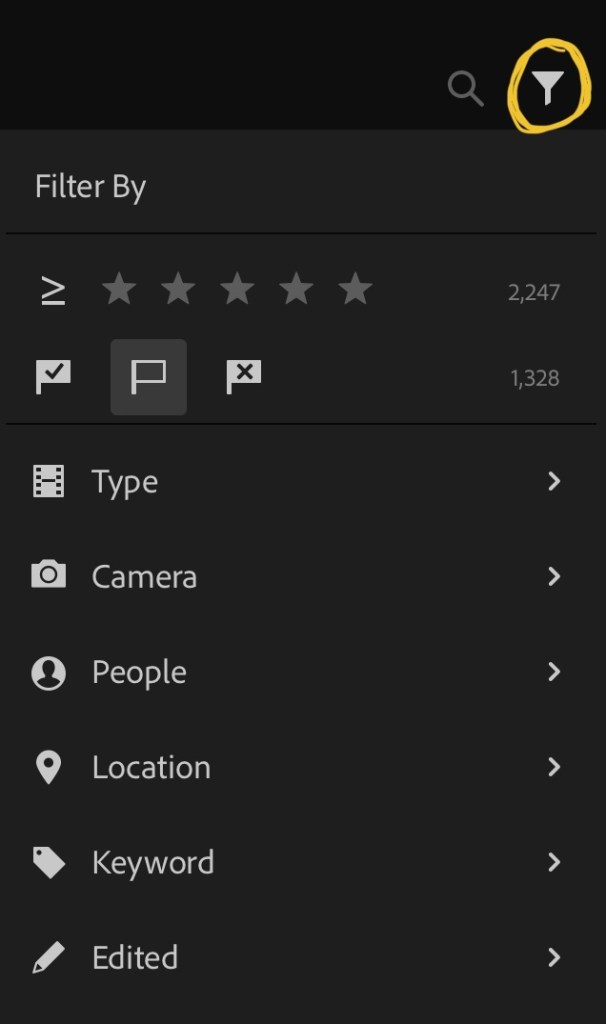The width and height of the screenshot is (606, 1024).
Task: Close the filter funnel panel
Action: 547,88
